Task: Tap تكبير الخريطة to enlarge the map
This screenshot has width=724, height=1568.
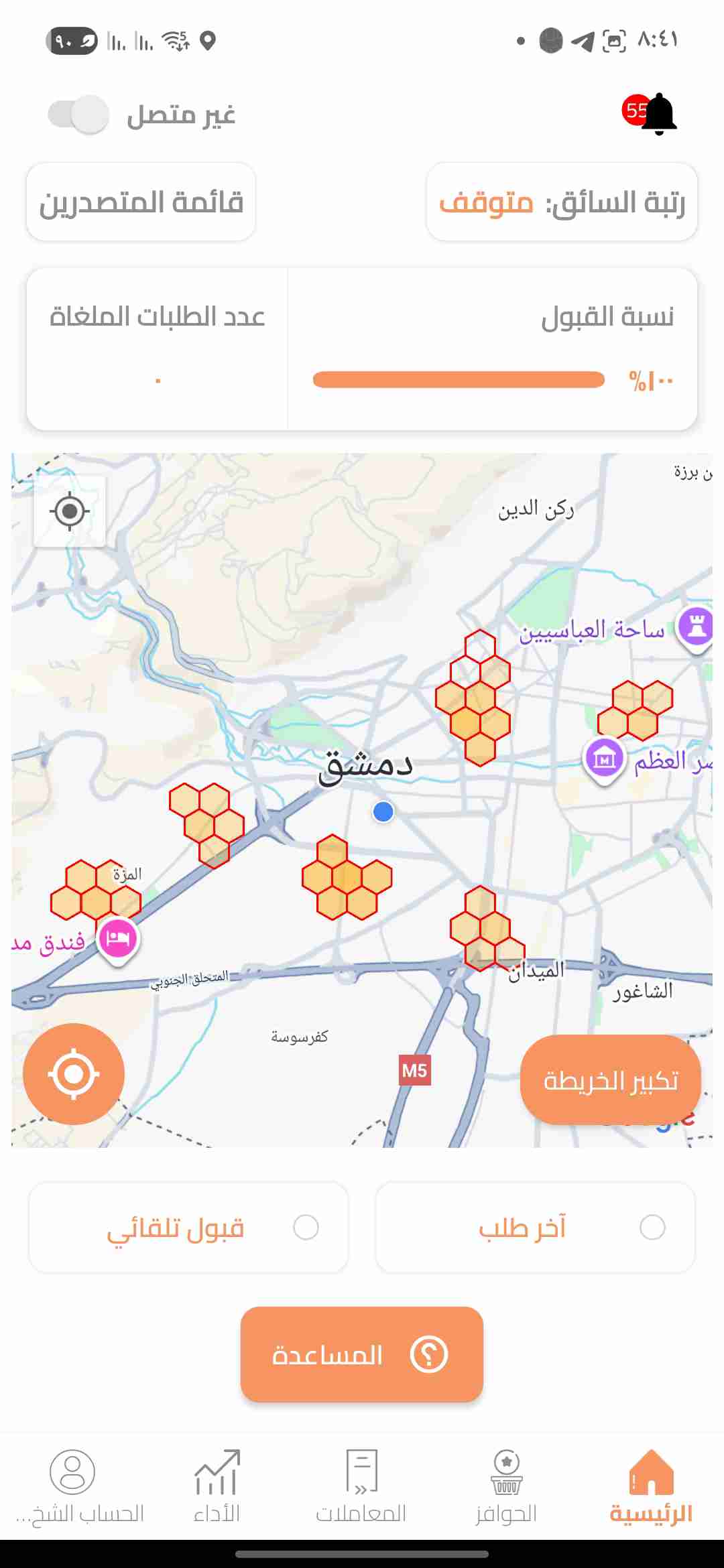Action: (610, 1080)
